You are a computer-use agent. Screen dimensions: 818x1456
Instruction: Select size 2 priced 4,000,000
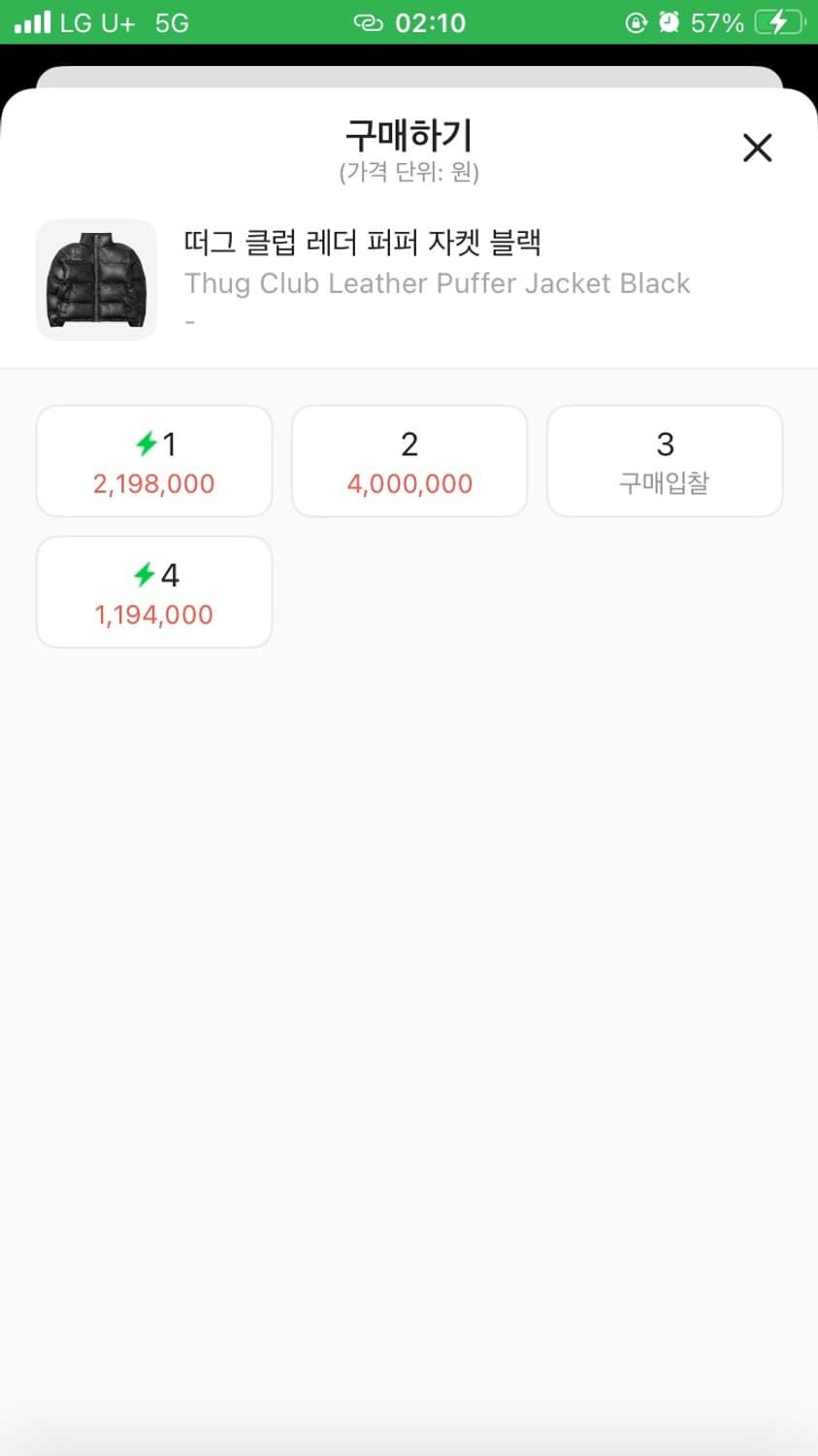pyautogui.click(x=409, y=460)
